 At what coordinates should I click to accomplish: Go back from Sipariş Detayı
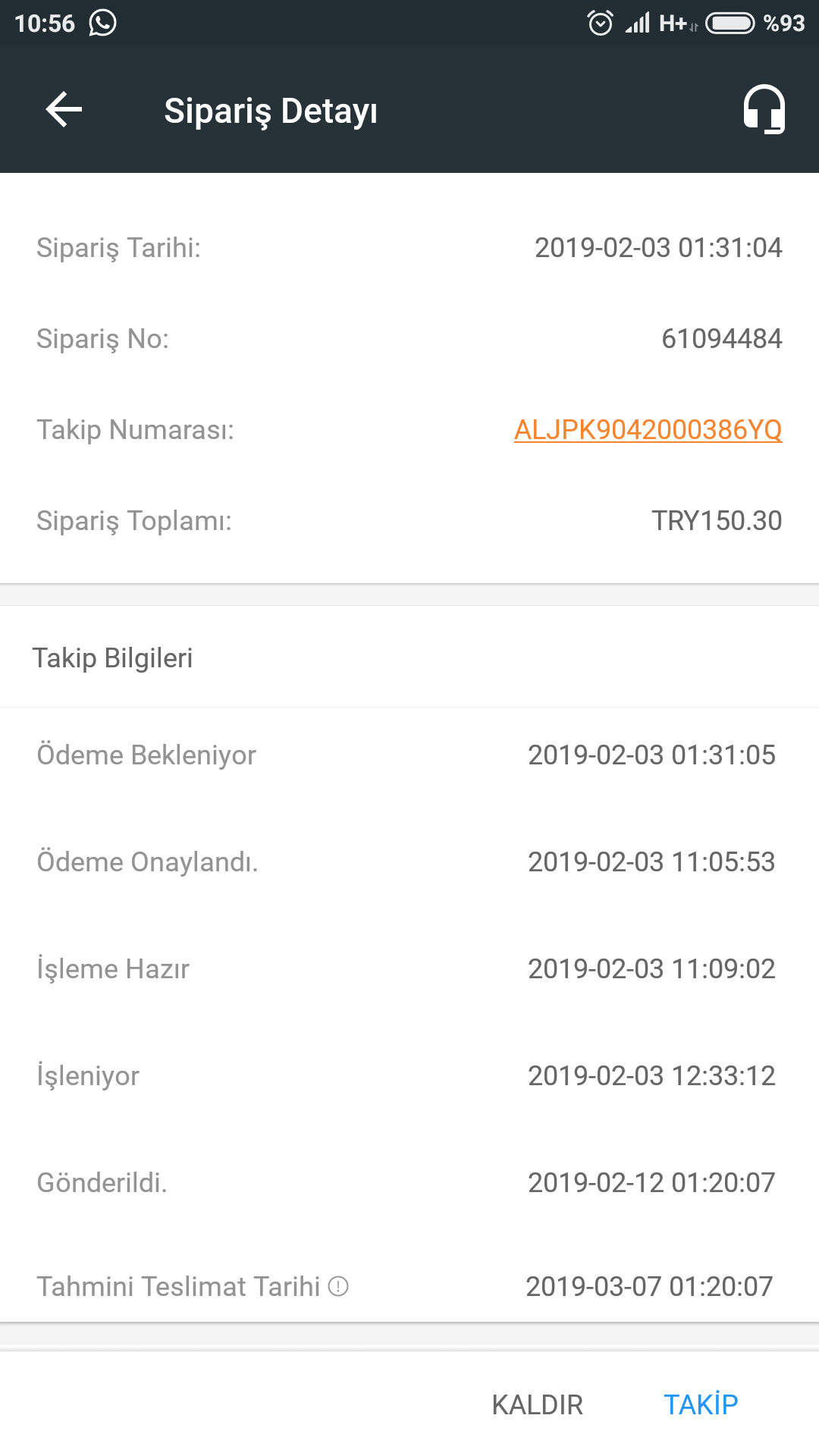[x=64, y=110]
